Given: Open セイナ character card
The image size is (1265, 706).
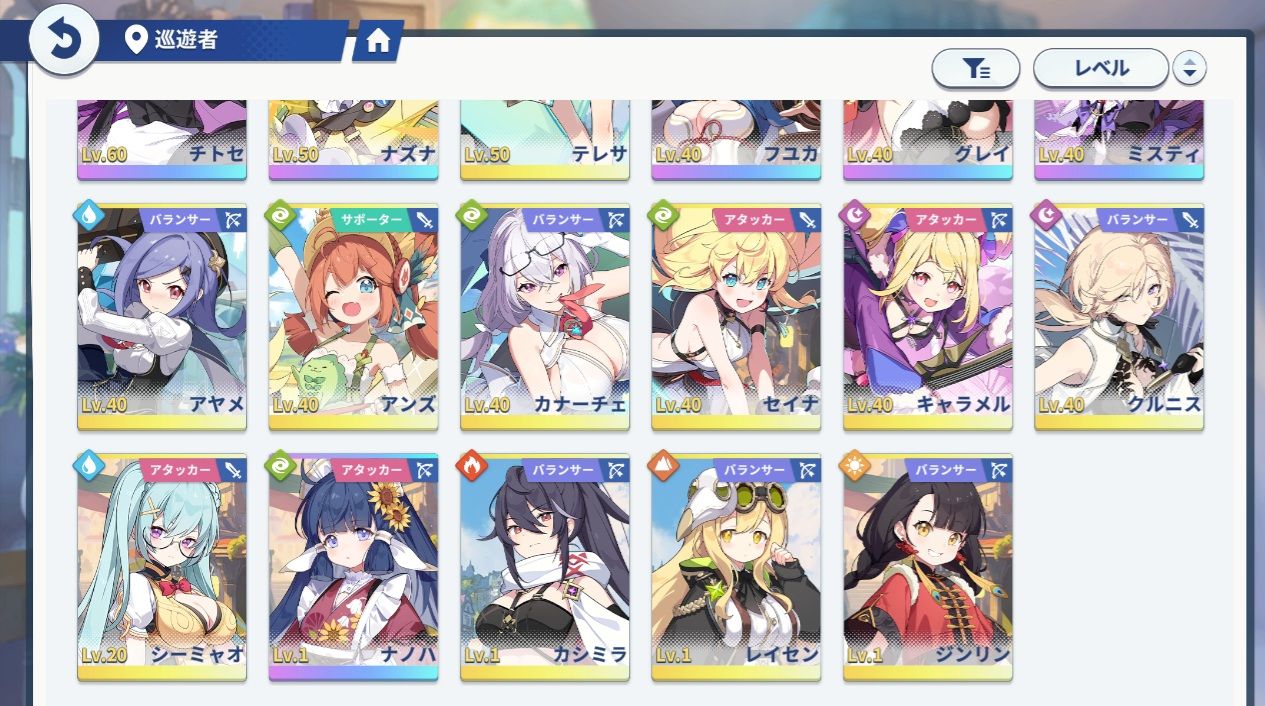Looking at the screenshot, I should point(736,318).
